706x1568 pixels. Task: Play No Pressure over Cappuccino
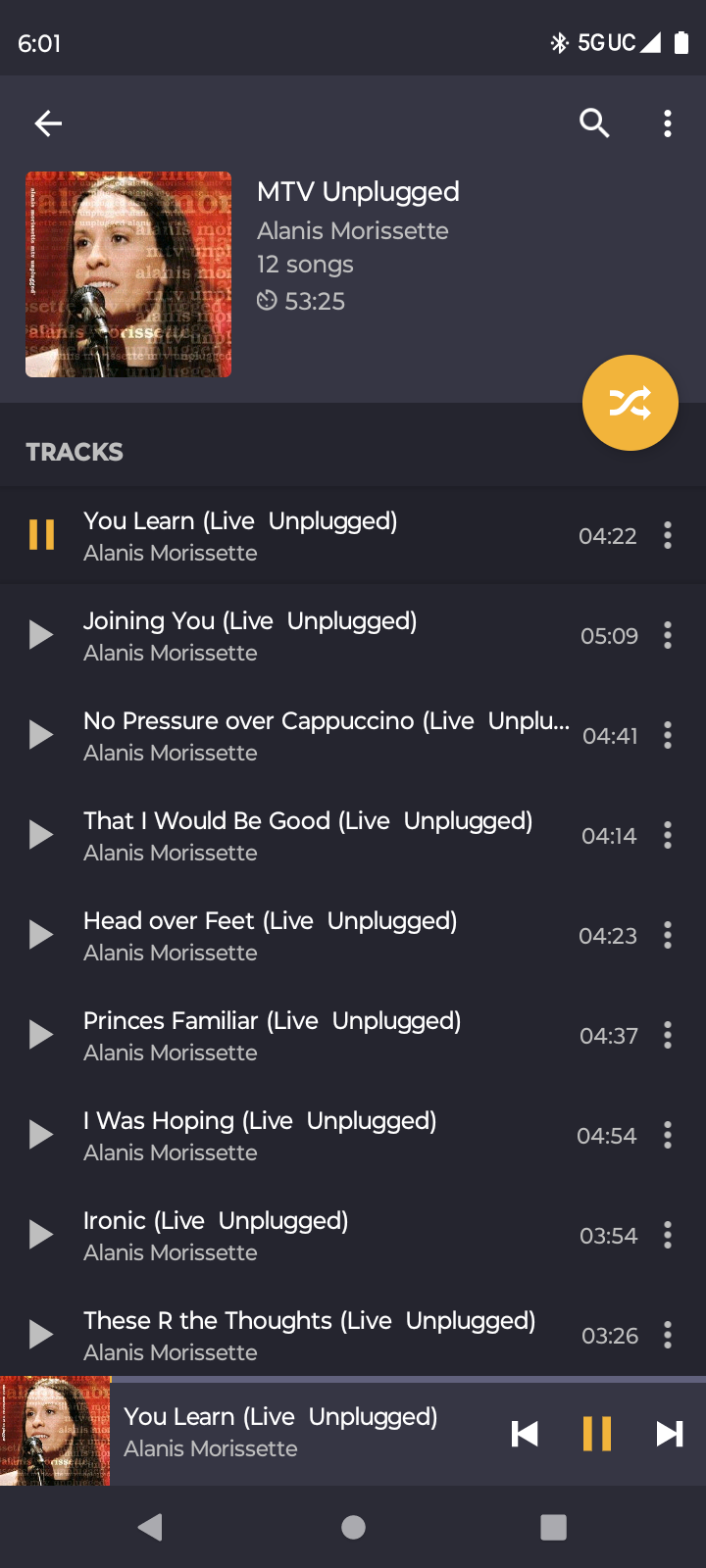pos(41,735)
